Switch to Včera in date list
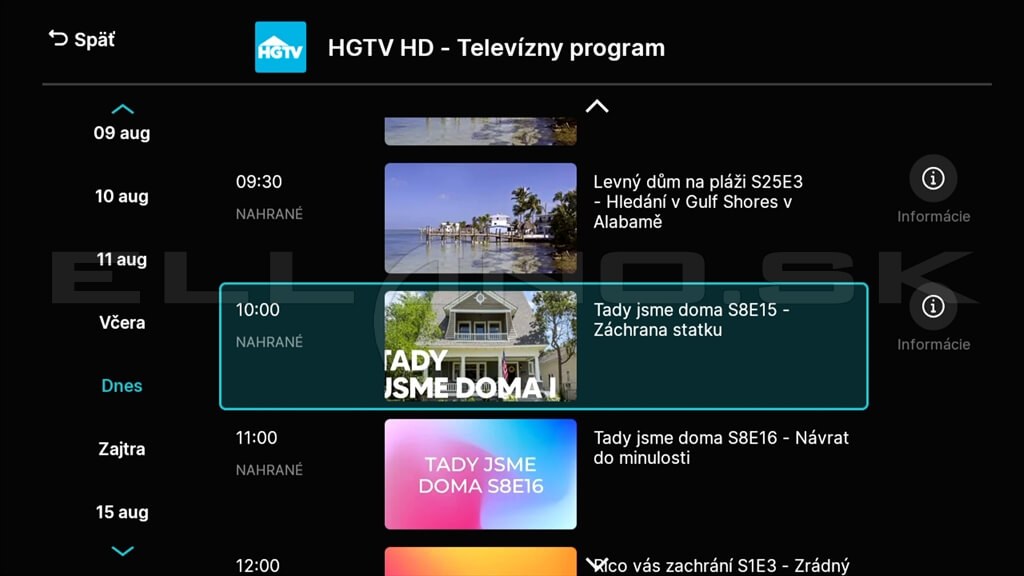Viewport: 1024px width, 576px height. 122,322
